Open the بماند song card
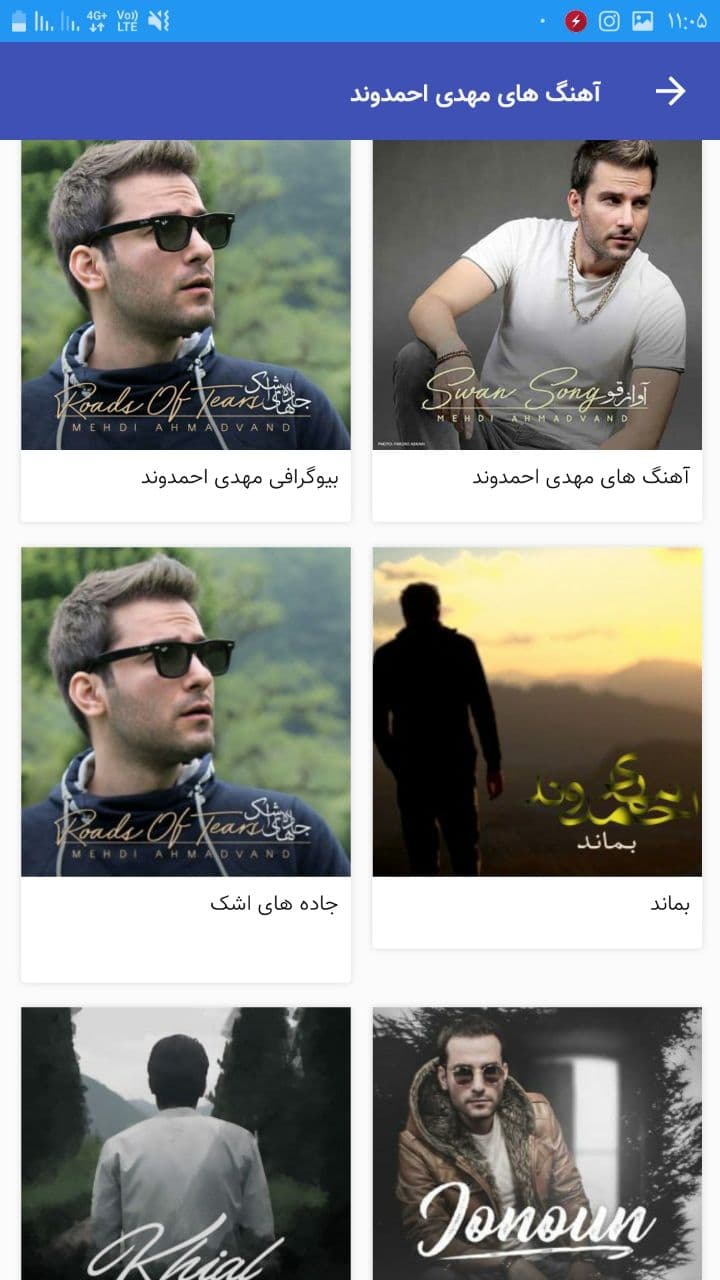720x1280 pixels. [537, 745]
